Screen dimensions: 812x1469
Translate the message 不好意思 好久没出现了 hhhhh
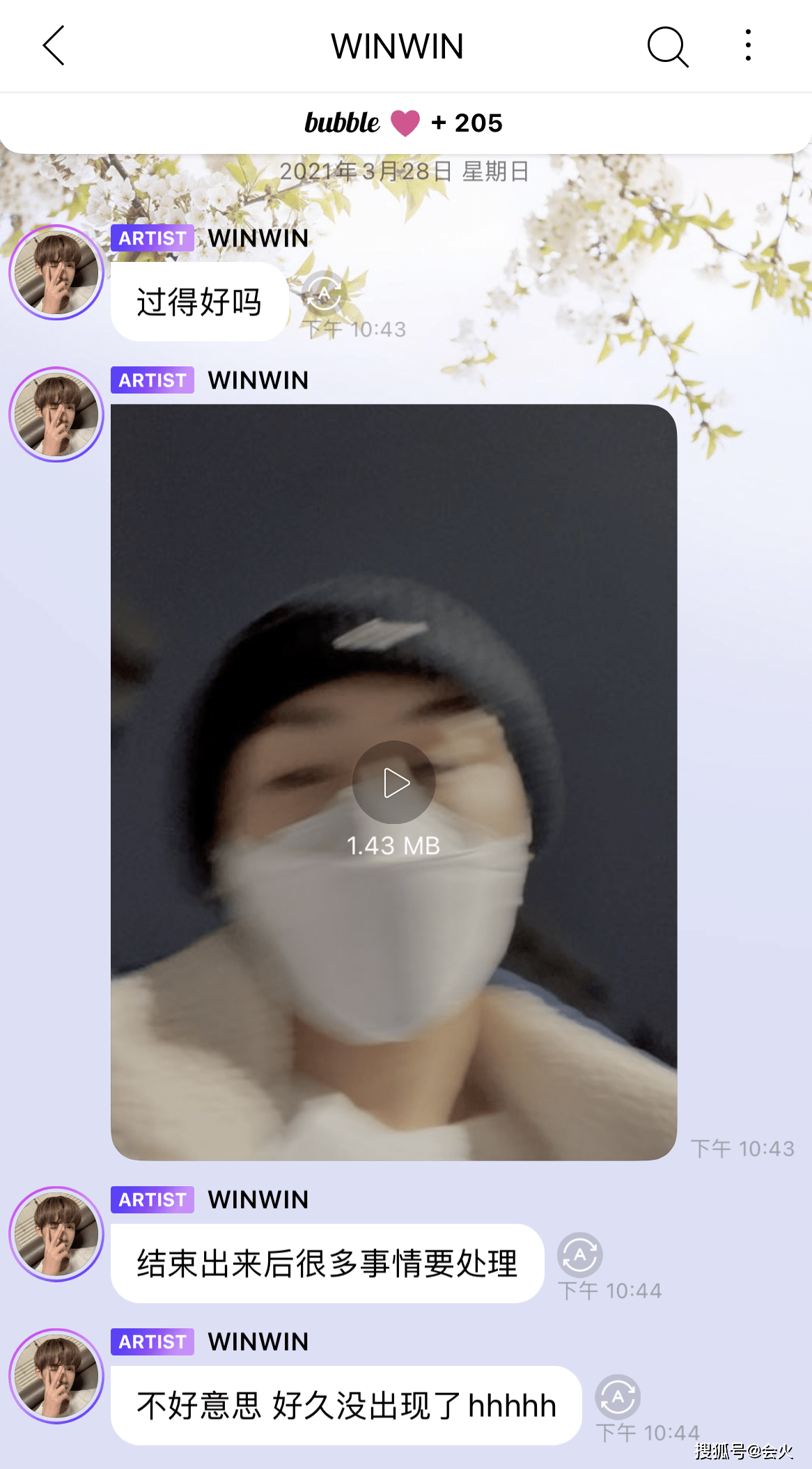[618, 1397]
